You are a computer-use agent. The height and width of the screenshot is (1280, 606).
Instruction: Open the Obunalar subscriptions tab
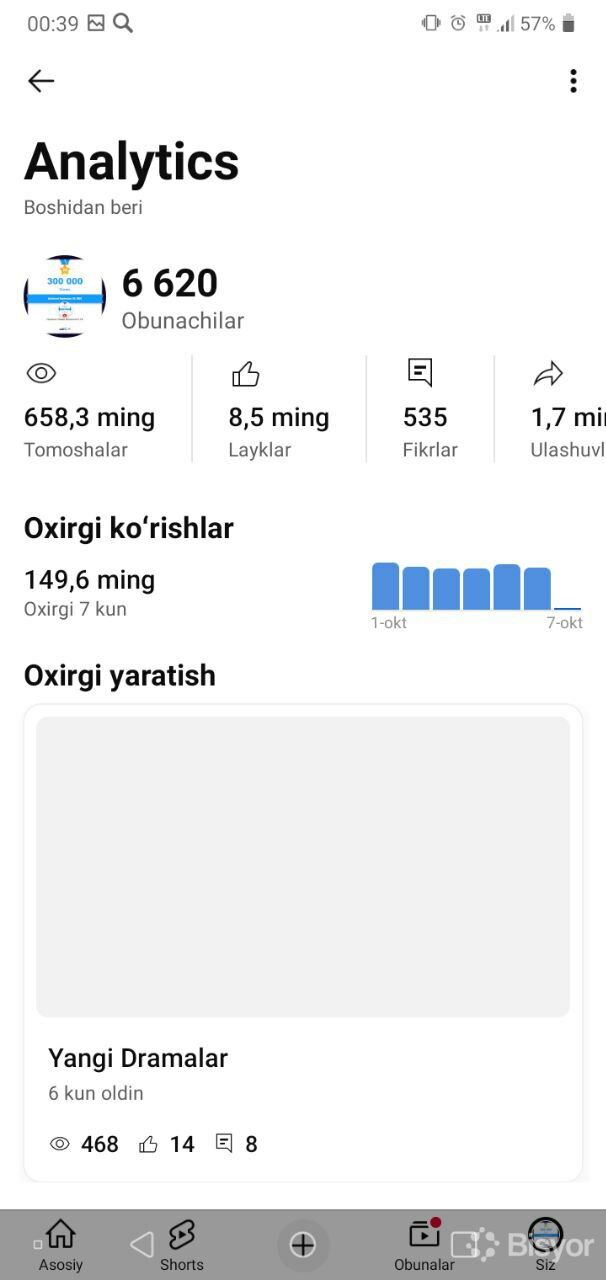pyautogui.click(x=424, y=1244)
